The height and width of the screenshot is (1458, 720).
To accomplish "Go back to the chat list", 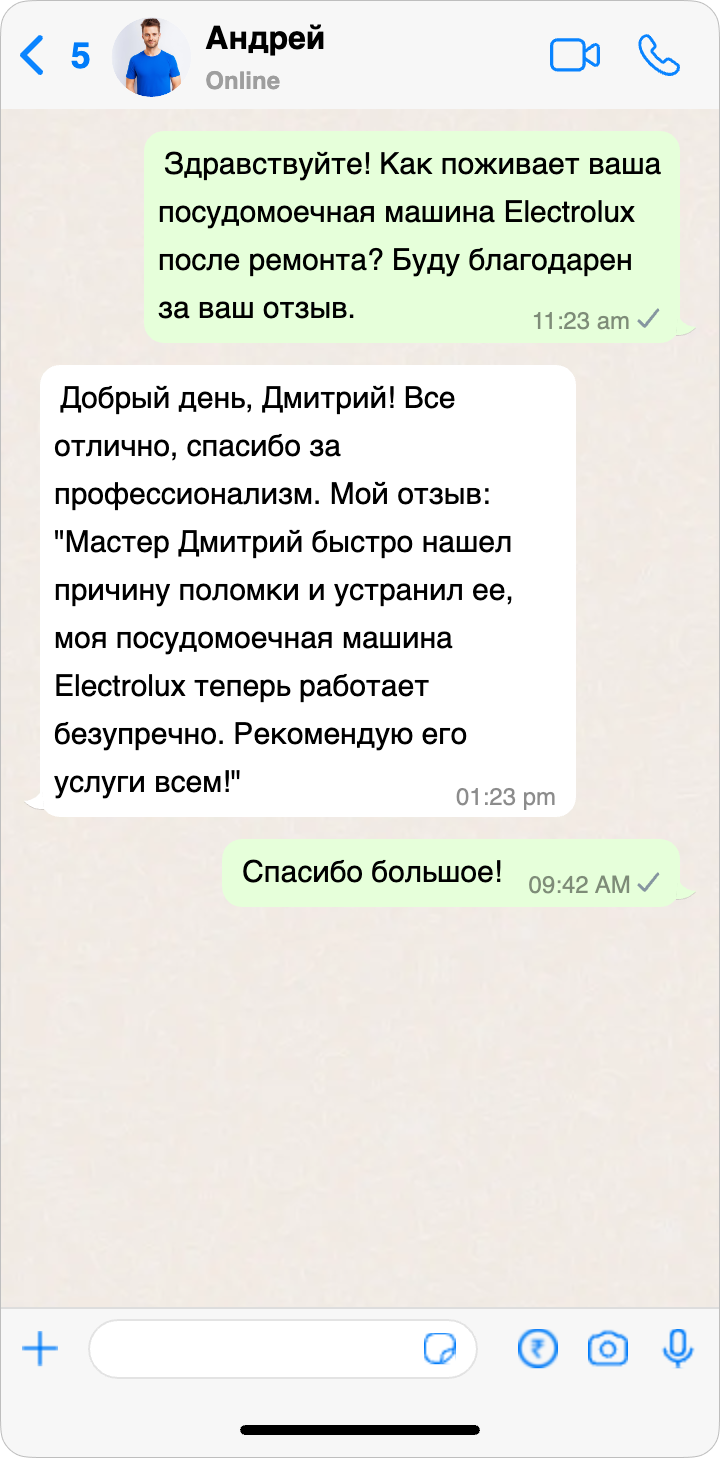I will [35, 56].
